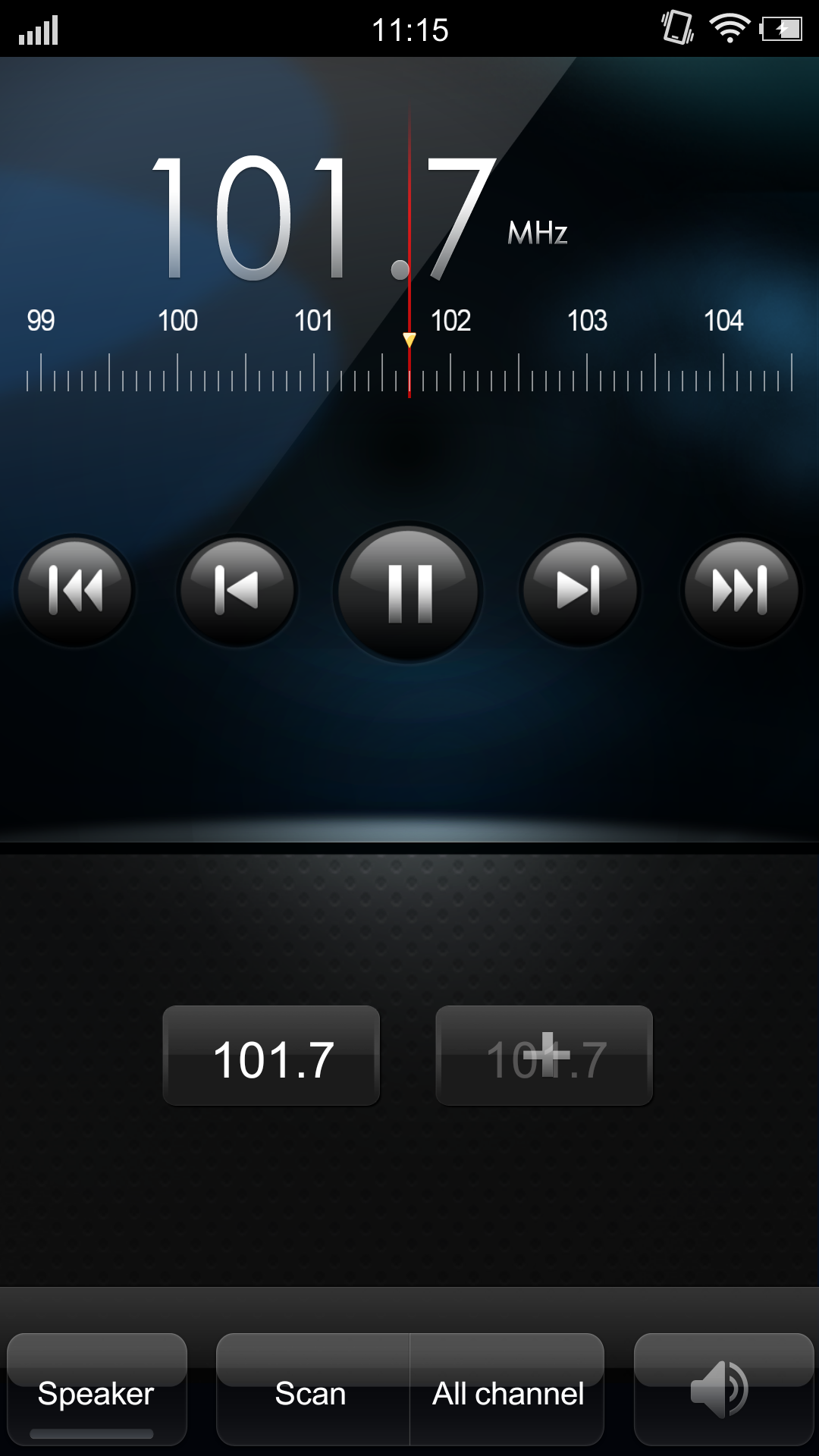Open the All channel list
Screen dimensions: 819x1456
507,1394
